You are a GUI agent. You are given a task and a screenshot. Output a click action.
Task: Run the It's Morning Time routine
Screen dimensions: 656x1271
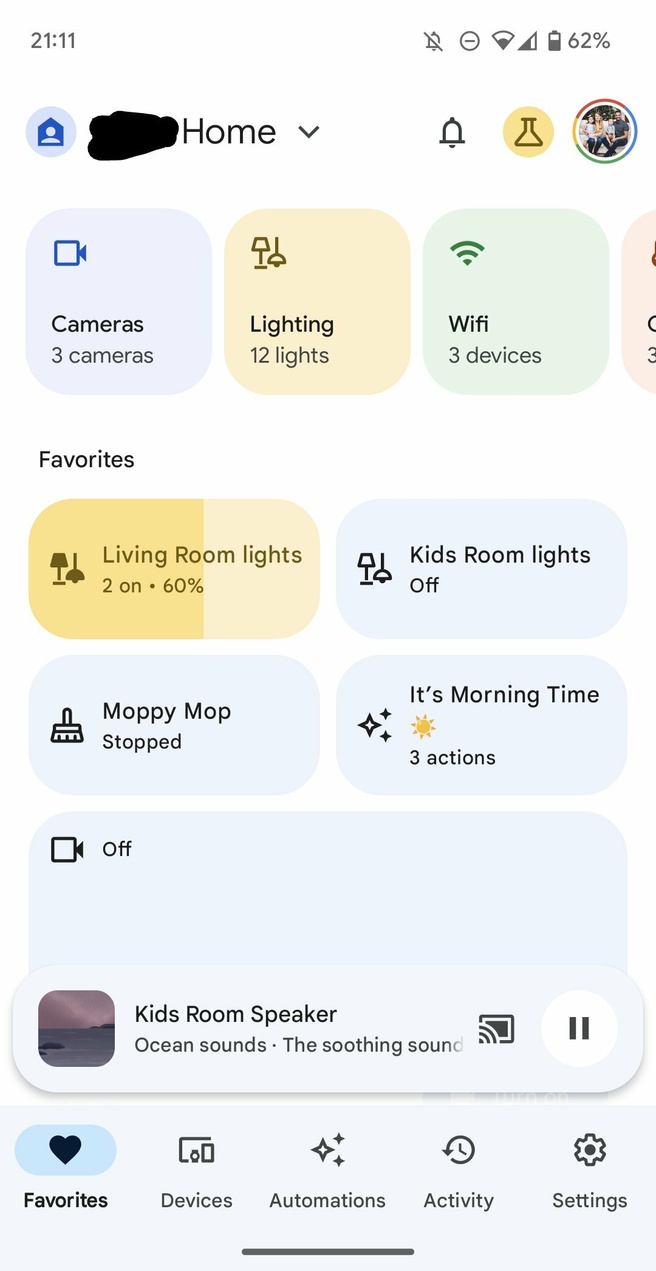coord(481,725)
